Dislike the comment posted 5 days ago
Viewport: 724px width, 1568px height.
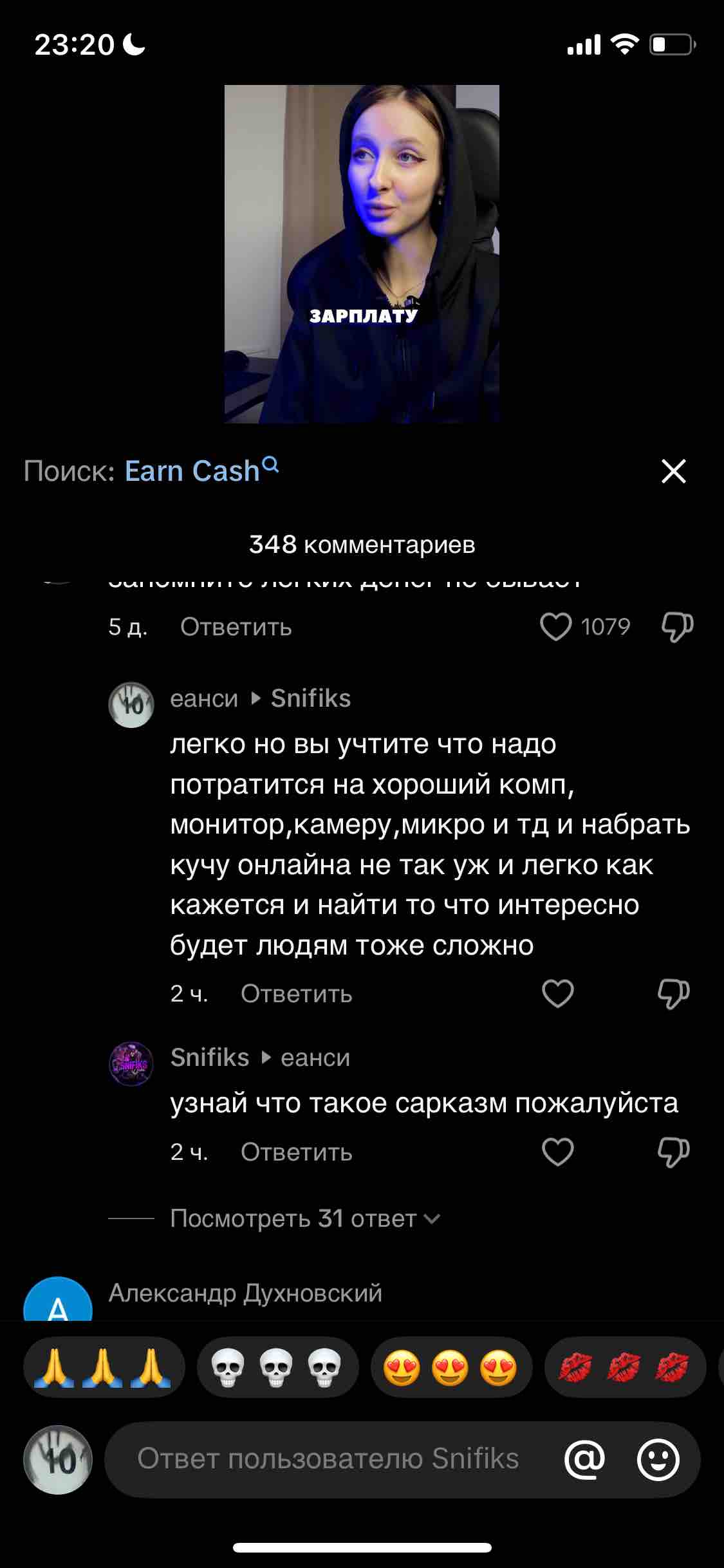[677, 627]
